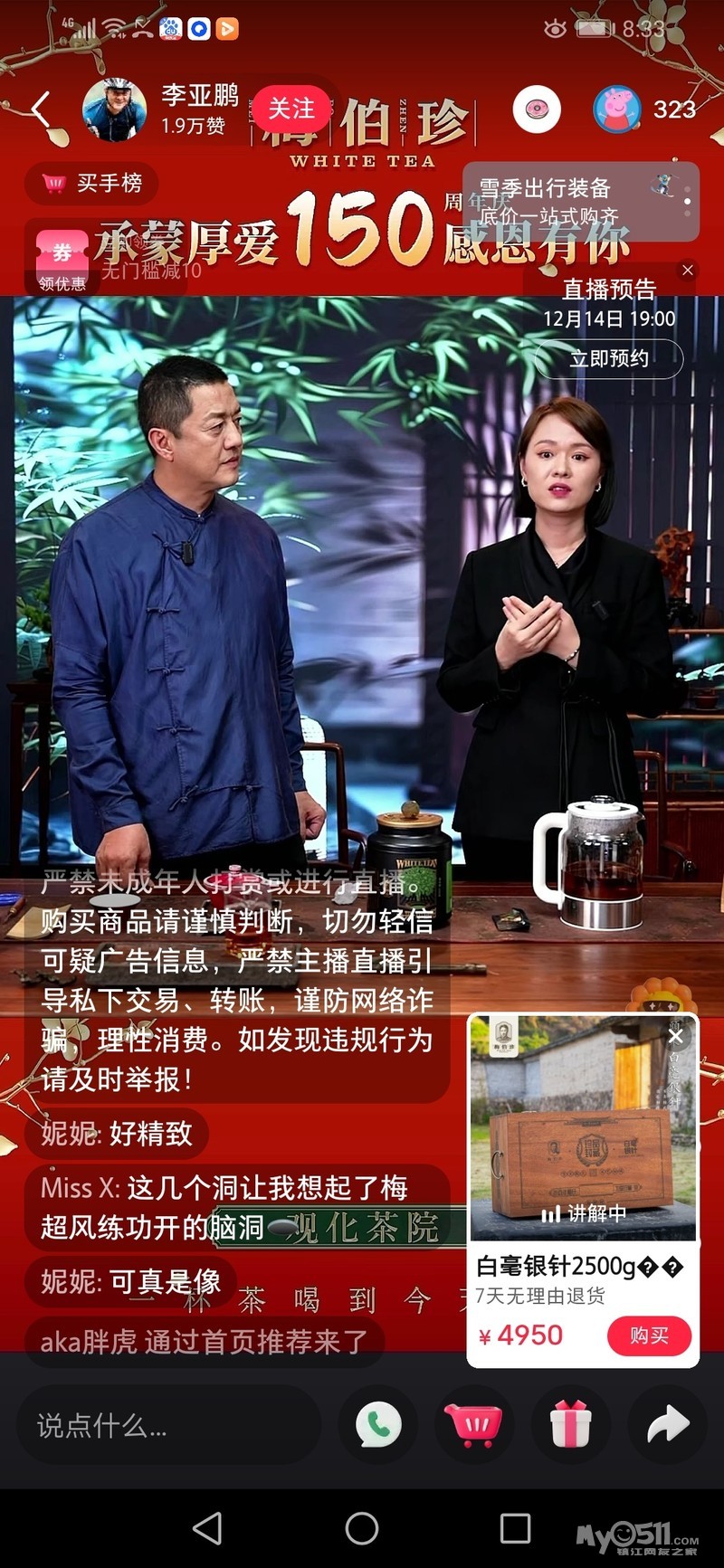724x1568 pixels.
Task: Open streamer 李亚鹏's profile avatar
Action: click(114, 109)
